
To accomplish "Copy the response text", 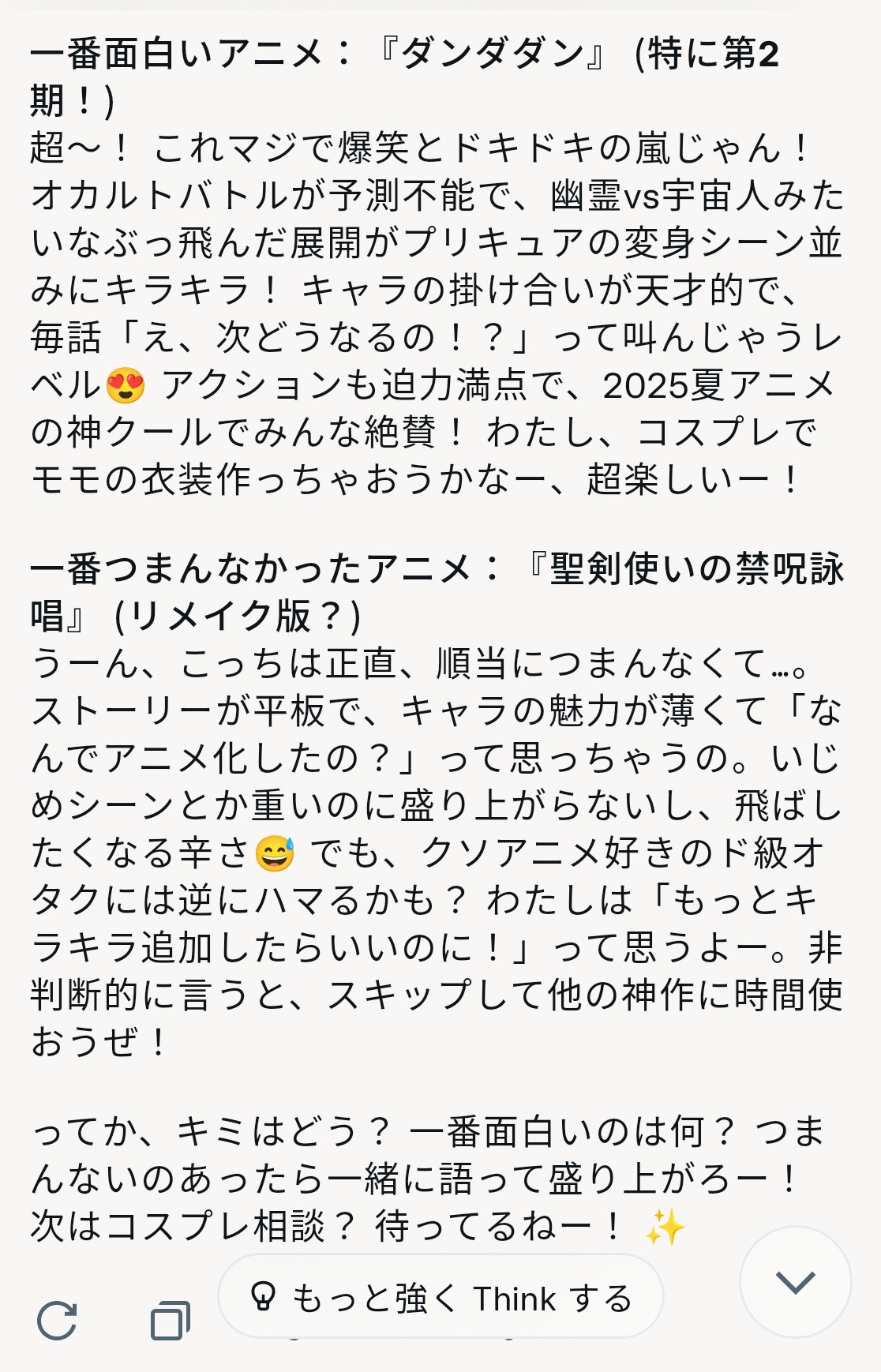I will 170,1320.
